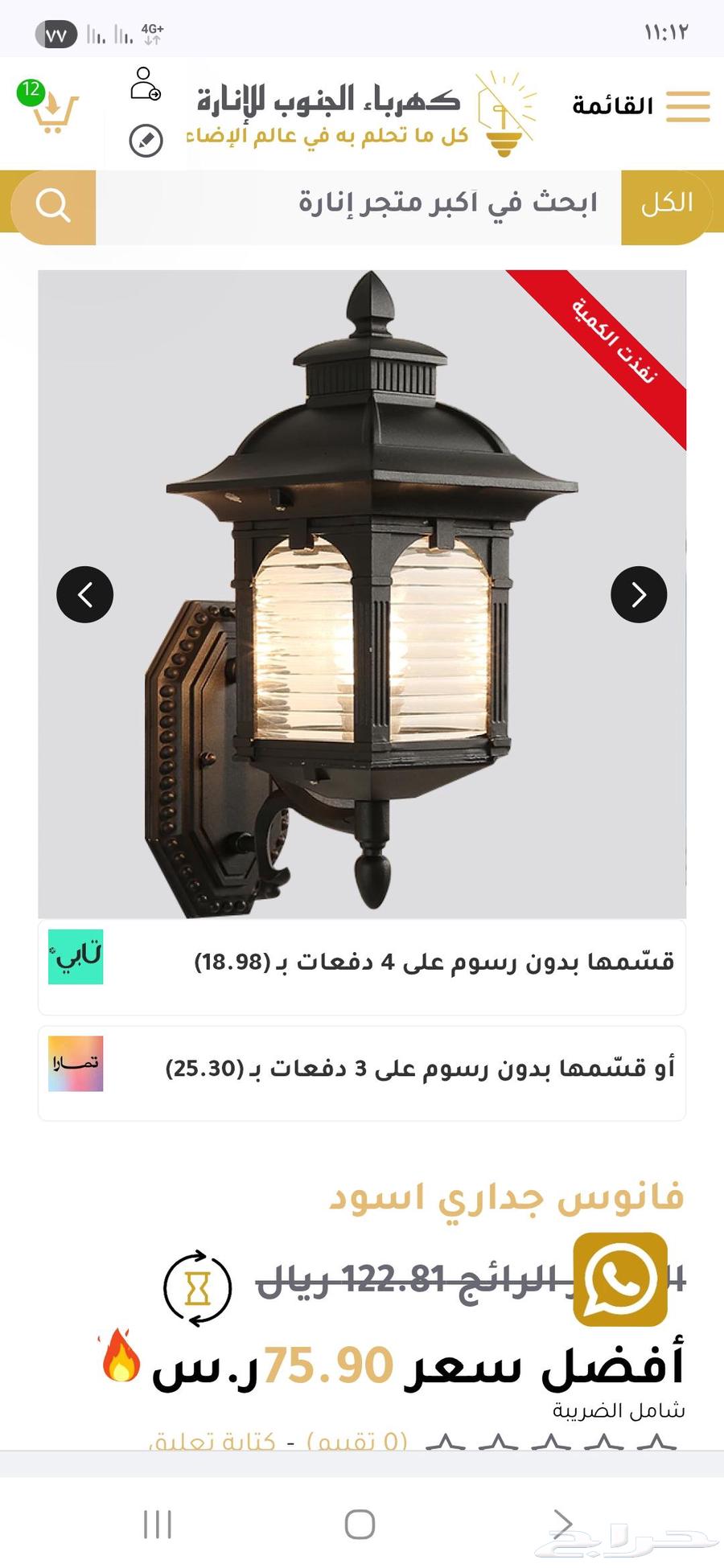Click the gold search magnifier icon
This screenshot has width=724, height=1568.
pyautogui.click(x=51, y=207)
